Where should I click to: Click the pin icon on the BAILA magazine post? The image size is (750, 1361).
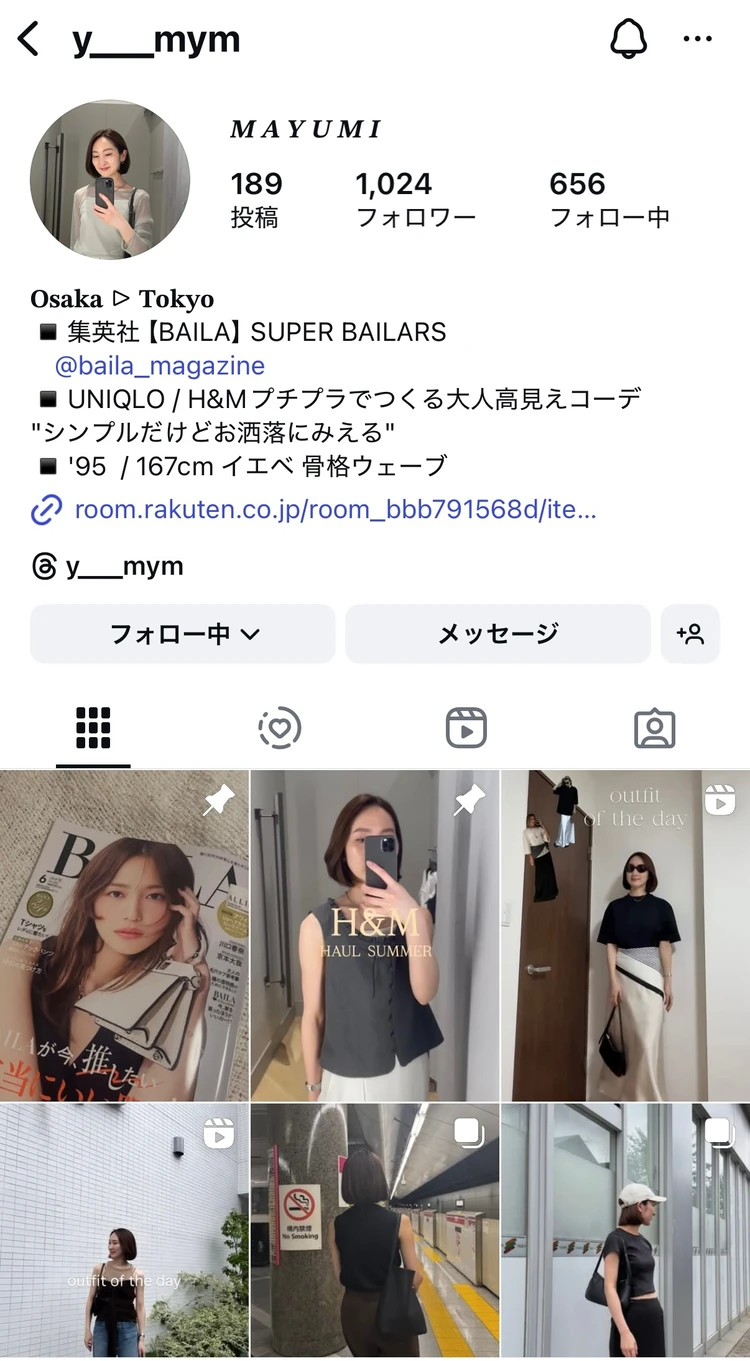coord(218,800)
